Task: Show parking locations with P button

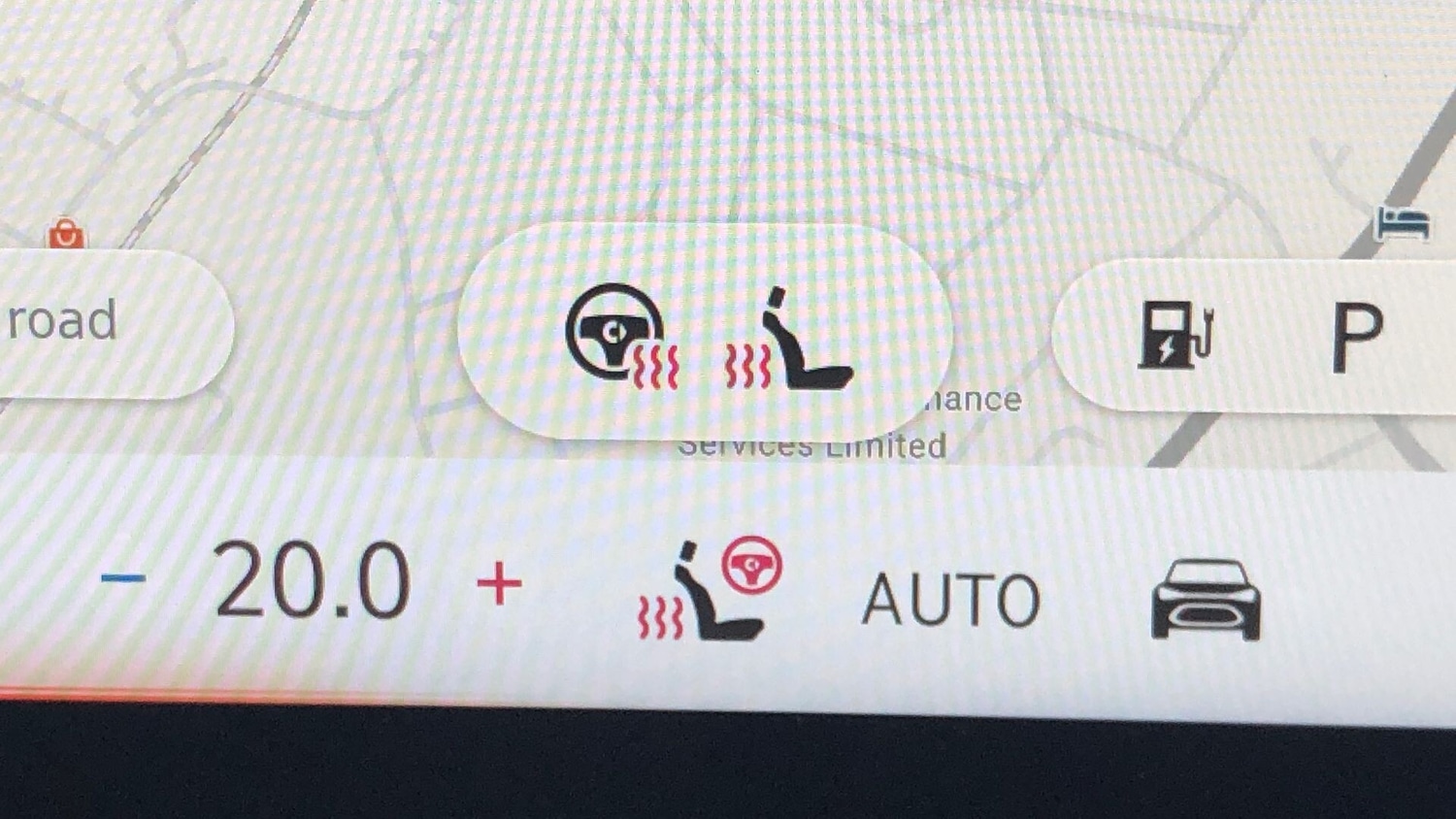Action: click(1356, 338)
